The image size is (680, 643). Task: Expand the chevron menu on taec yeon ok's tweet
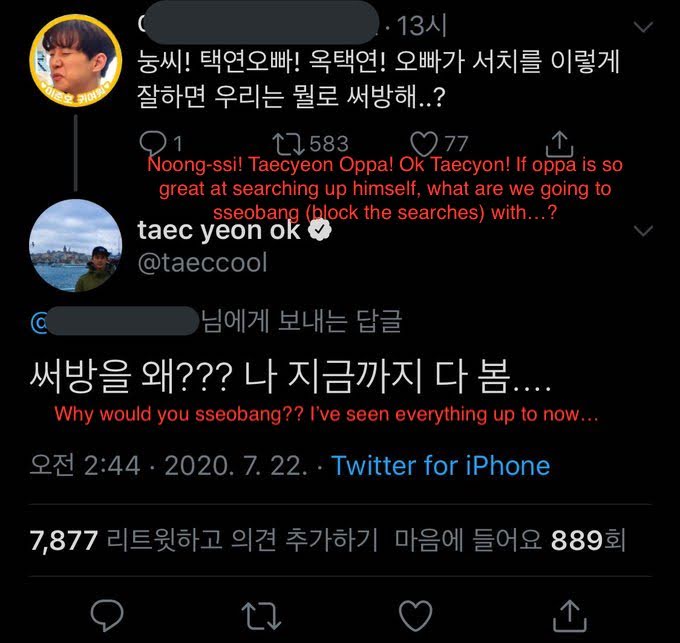pyautogui.click(x=644, y=231)
